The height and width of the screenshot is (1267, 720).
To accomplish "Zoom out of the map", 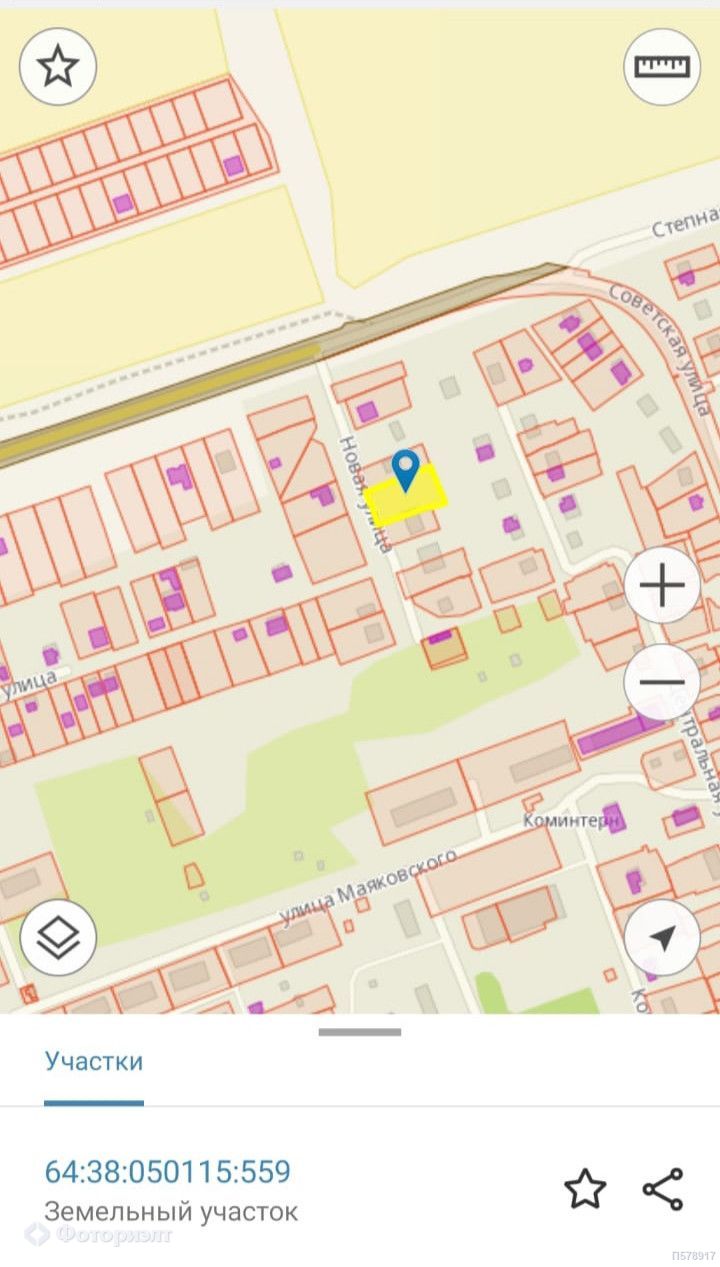I will [x=662, y=683].
